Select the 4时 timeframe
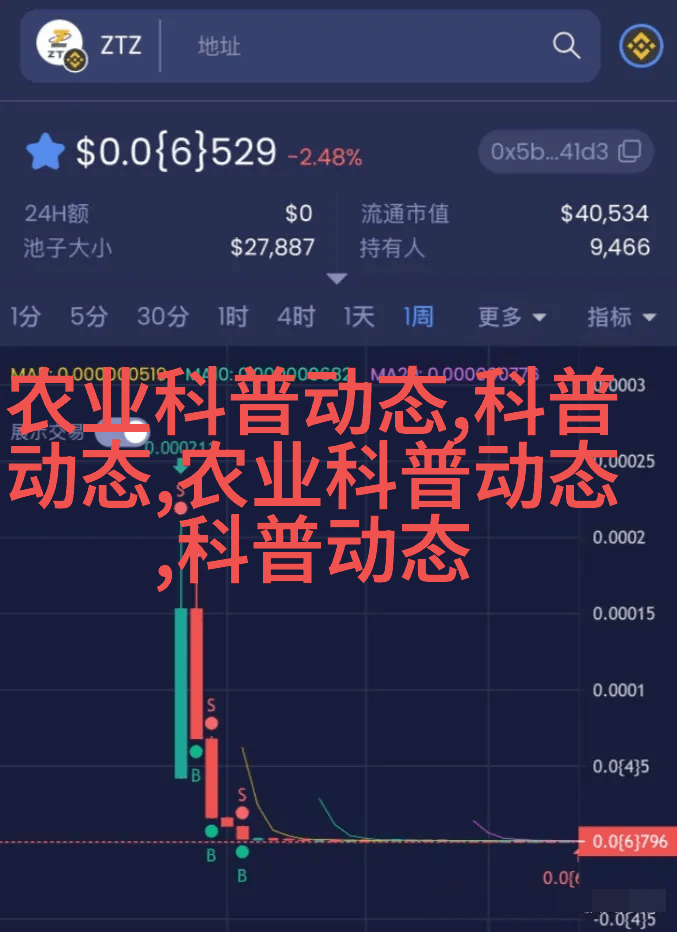Screen dimensions: 677x932 (295, 317)
